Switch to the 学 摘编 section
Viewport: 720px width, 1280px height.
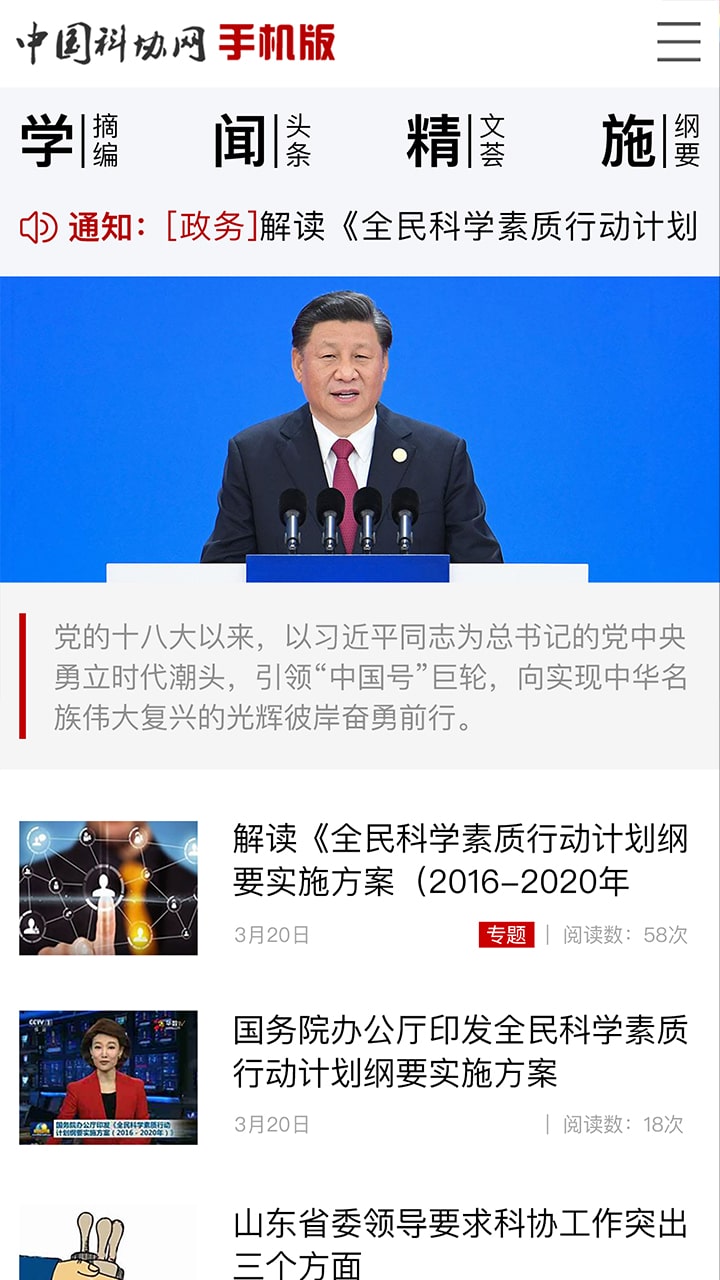tap(70, 141)
